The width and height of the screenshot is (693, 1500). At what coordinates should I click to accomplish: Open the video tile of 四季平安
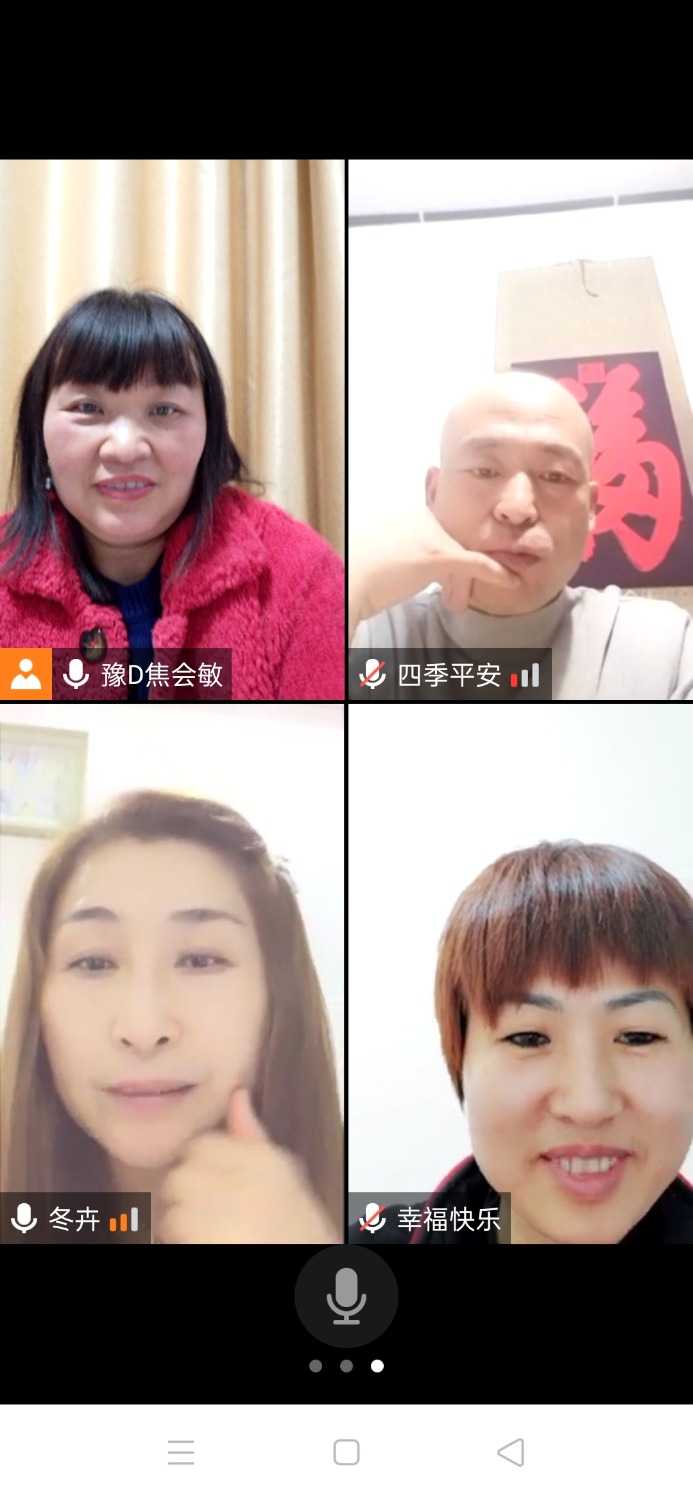click(x=520, y=430)
